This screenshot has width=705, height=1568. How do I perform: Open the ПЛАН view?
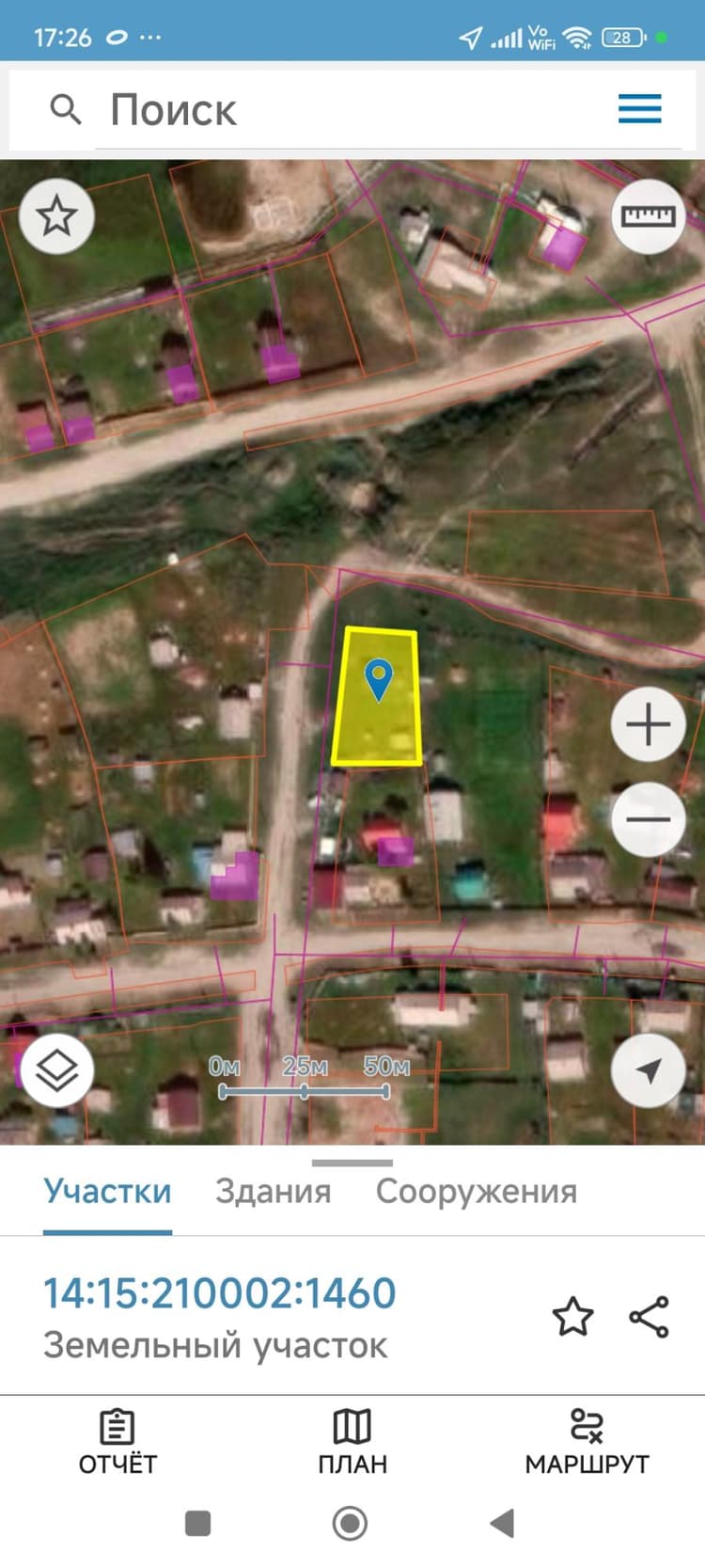352,1442
